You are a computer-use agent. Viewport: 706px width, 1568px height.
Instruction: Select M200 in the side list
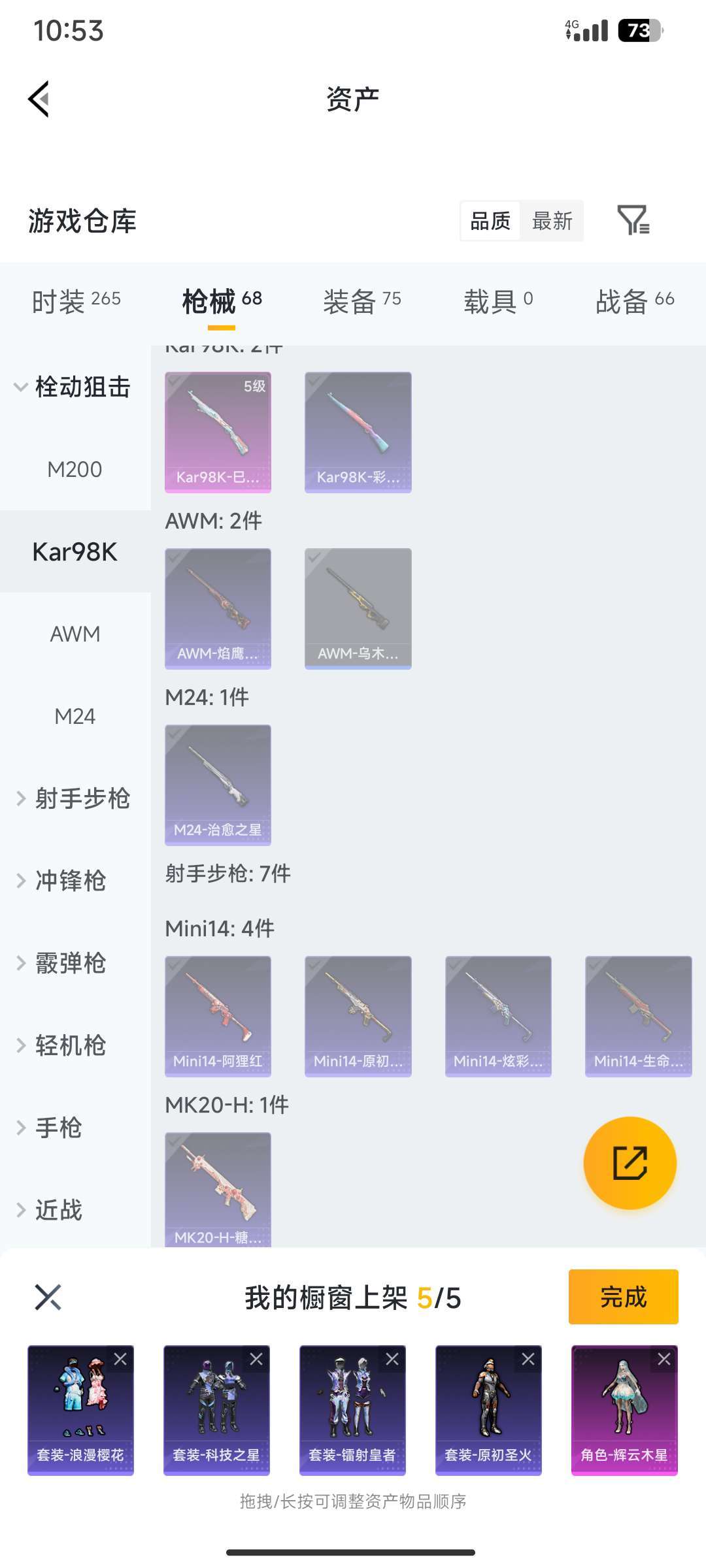[x=75, y=469]
